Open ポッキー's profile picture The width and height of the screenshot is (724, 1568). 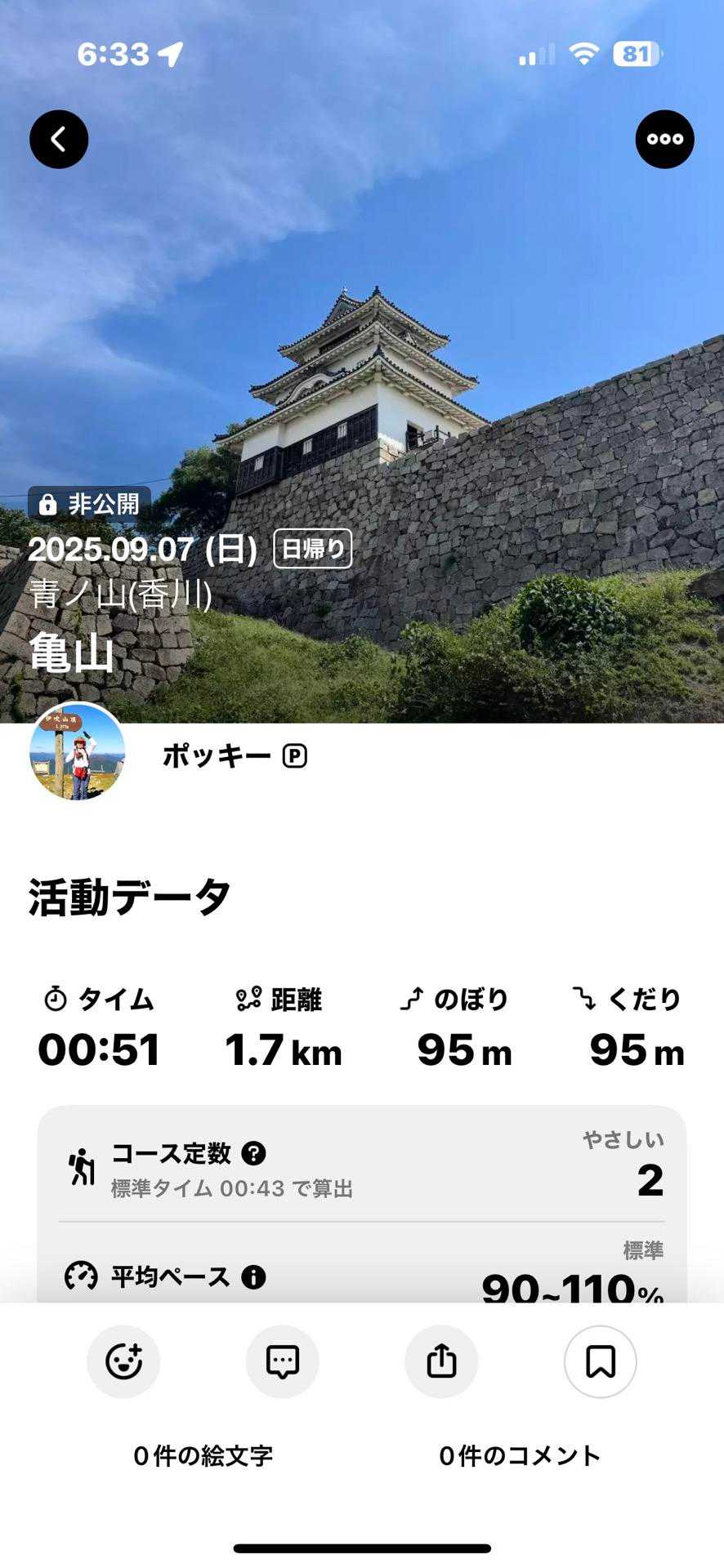[78, 752]
